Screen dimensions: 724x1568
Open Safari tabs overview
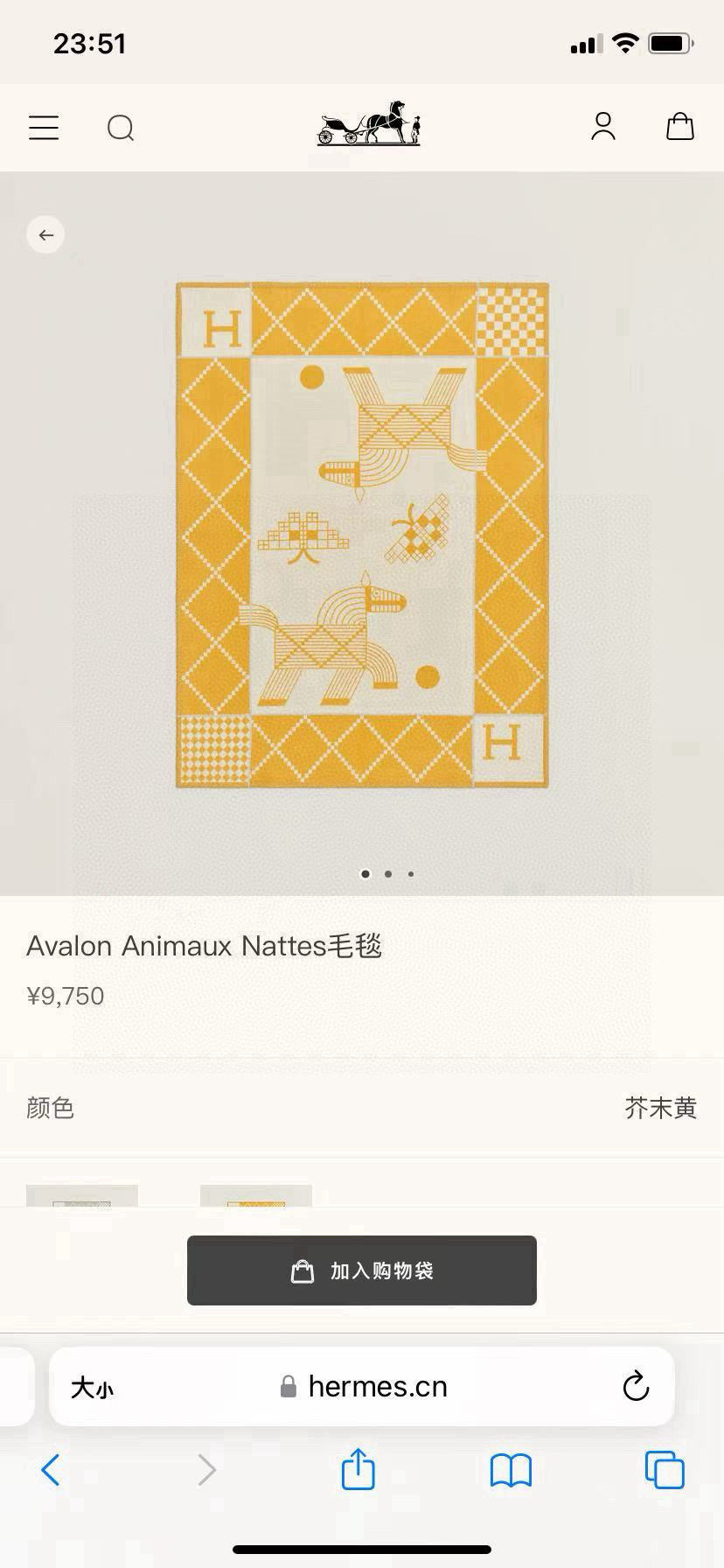tap(665, 1470)
